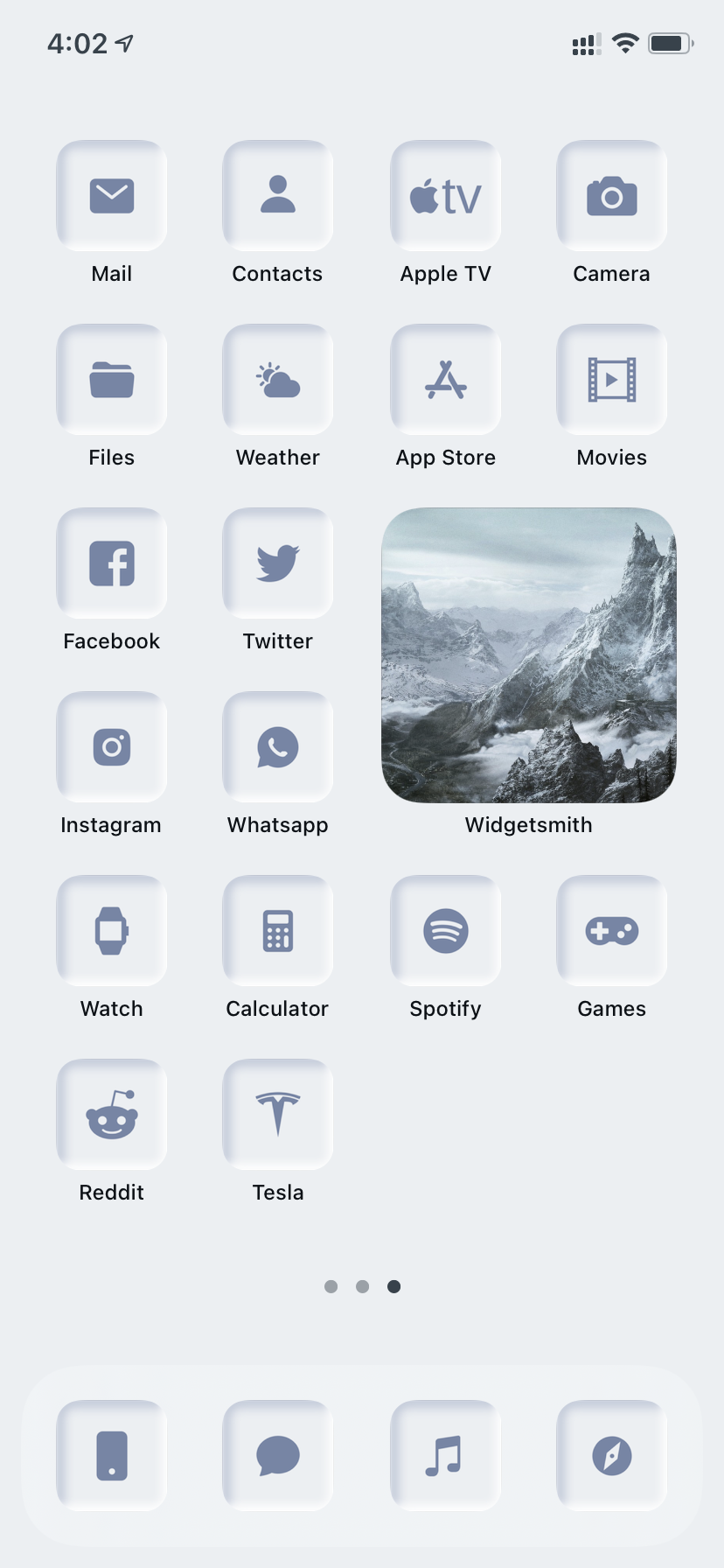Open Instagram
Image resolution: width=724 pixels, height=1568 pixels.
click(110, 746)
